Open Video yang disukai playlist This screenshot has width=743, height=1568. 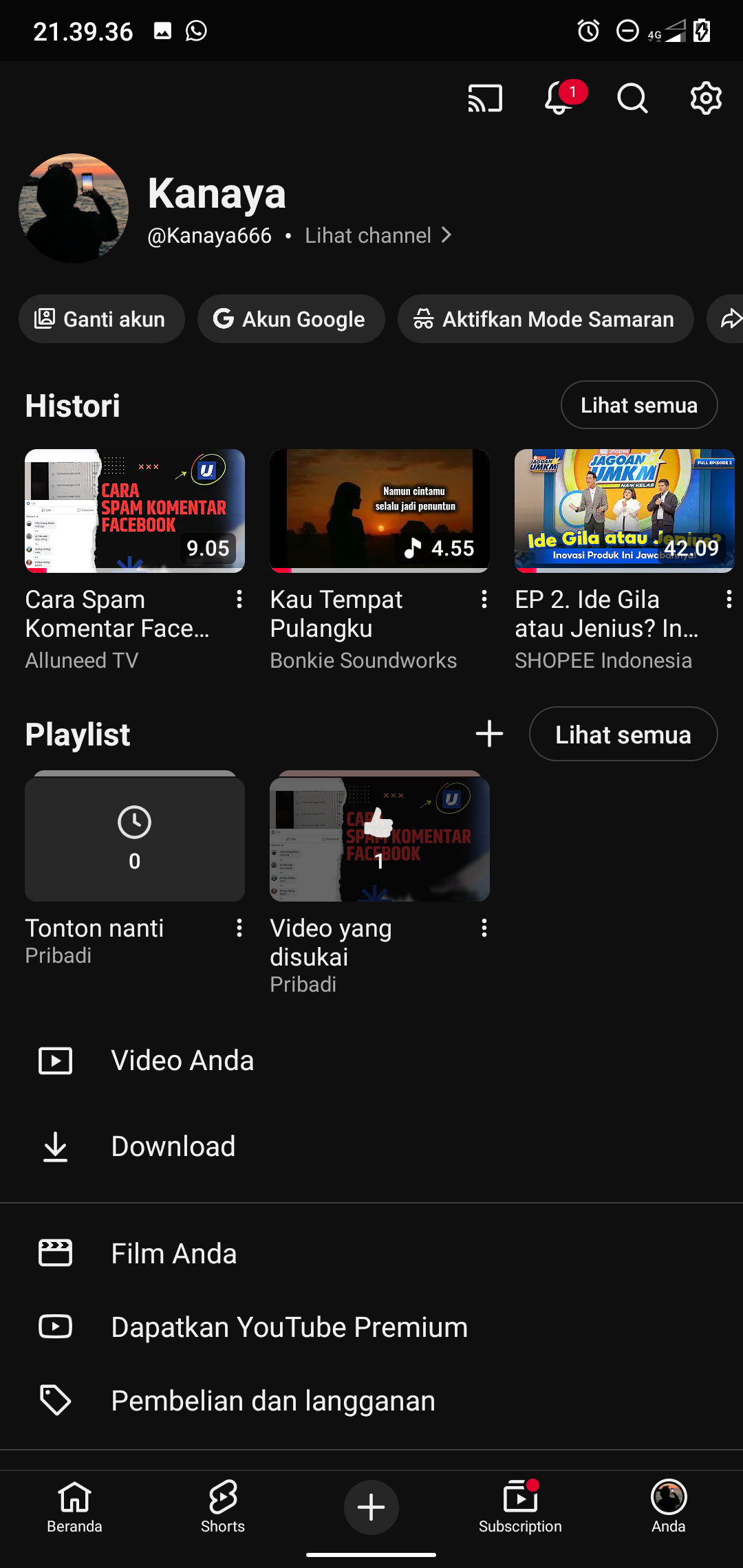379,840
